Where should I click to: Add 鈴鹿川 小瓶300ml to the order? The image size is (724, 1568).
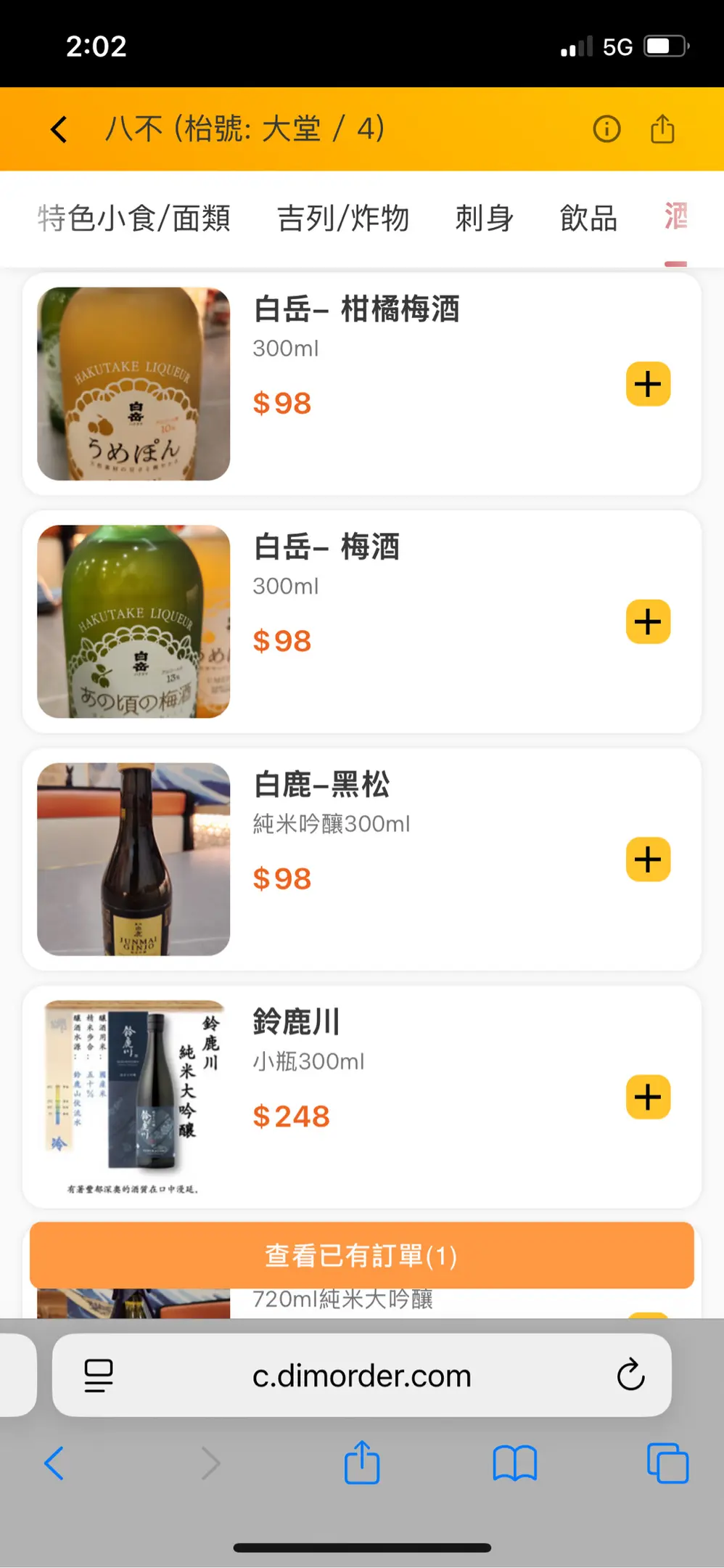click(x=648, y=1097)
